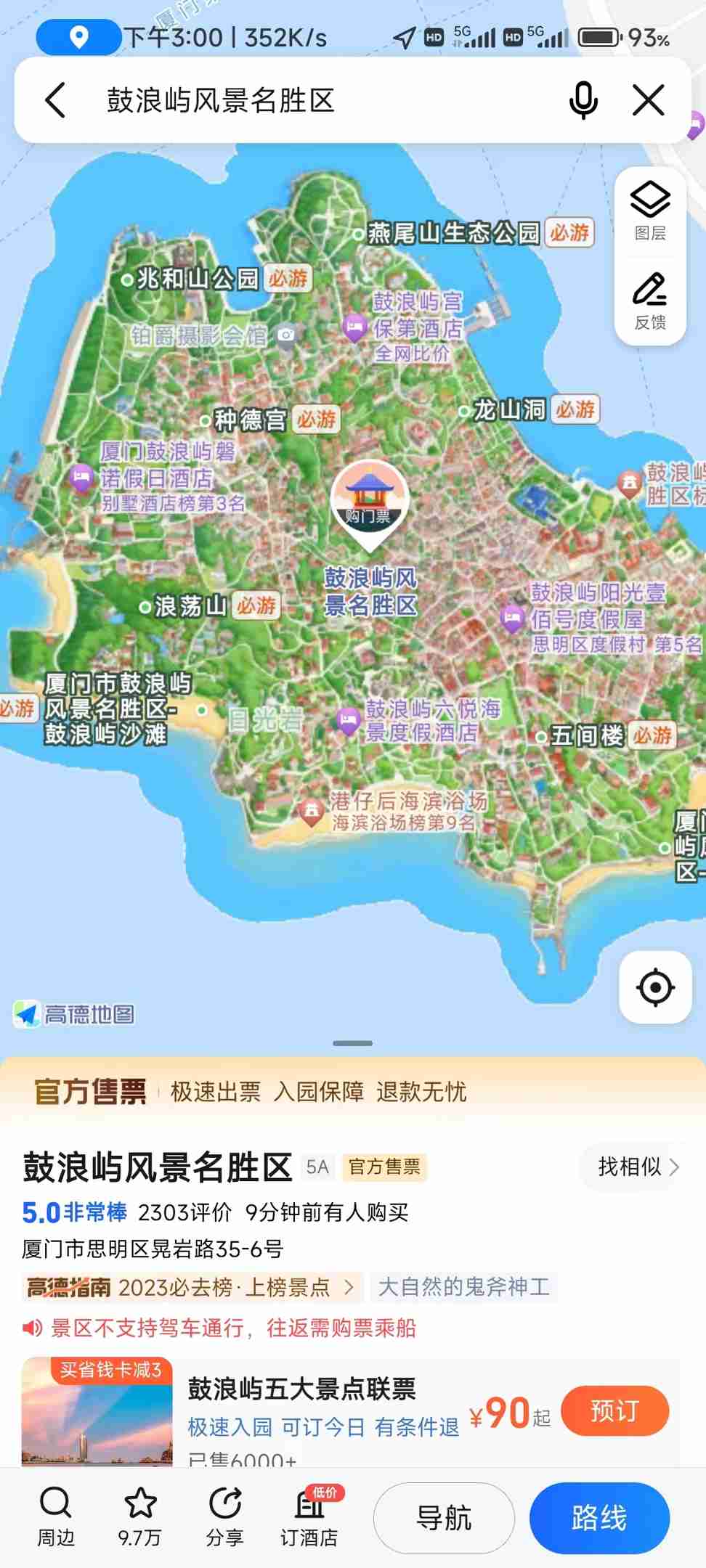706x1568 pixels.
Task: Clear the search with the X icon
Action: tap(648, 100)
